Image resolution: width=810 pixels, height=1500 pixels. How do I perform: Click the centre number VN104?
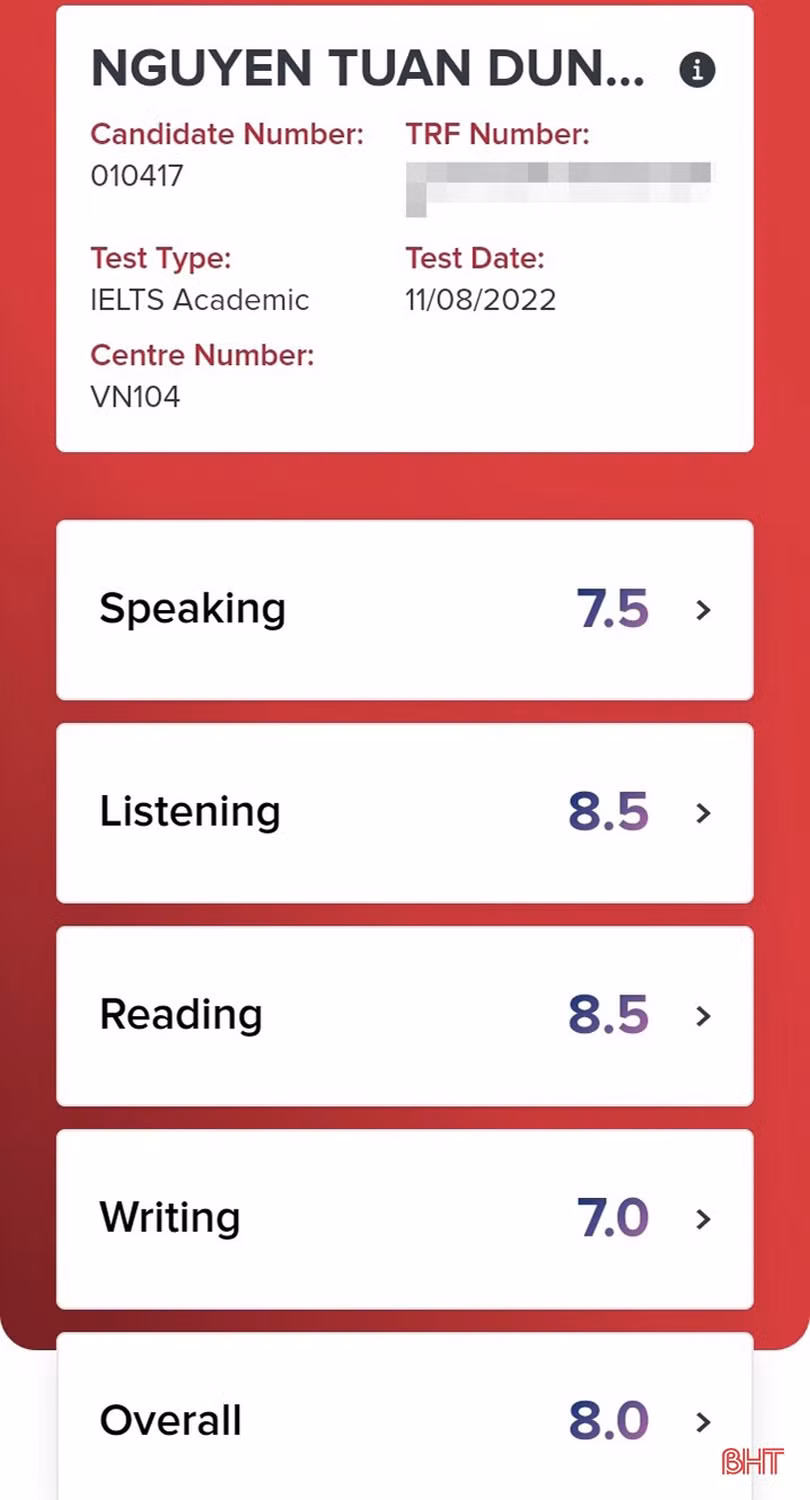[135, 396]
